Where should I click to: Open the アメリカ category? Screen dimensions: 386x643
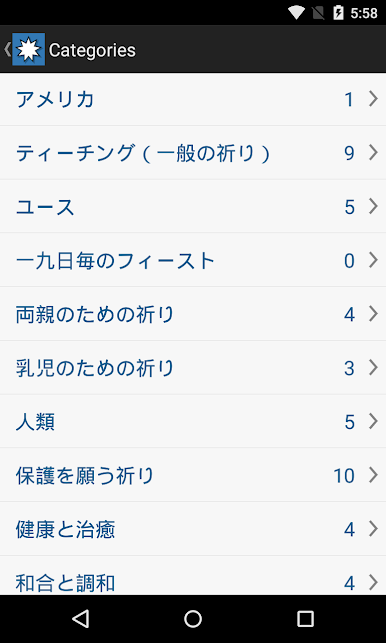tap(193, 99)
